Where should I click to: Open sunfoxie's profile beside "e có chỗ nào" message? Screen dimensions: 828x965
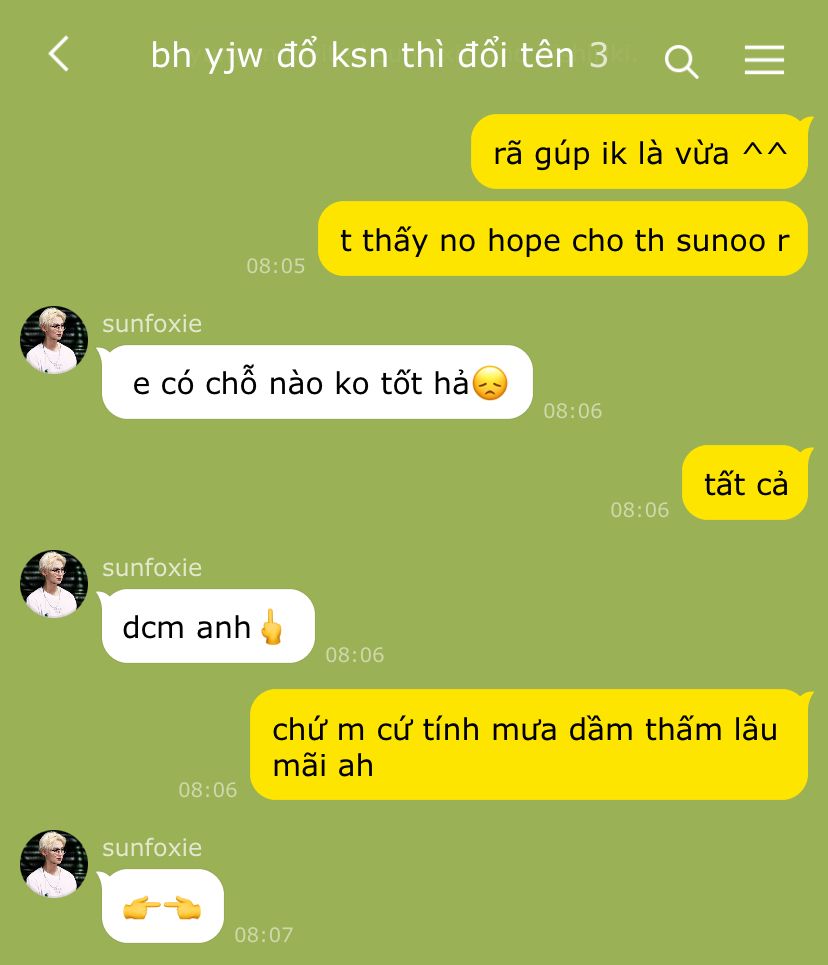click(x=54, y=340)
